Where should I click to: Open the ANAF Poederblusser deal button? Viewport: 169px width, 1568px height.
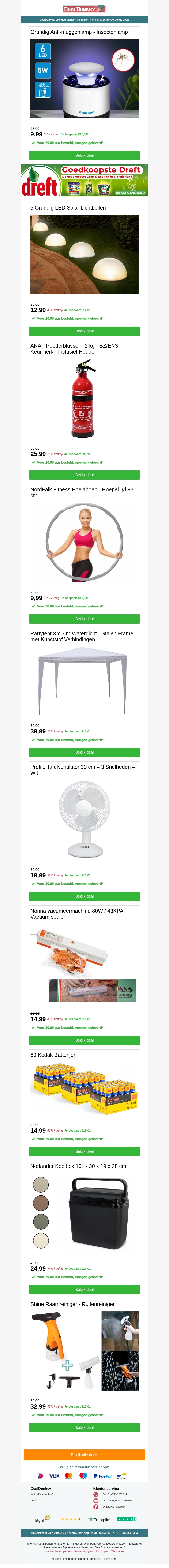84,475
